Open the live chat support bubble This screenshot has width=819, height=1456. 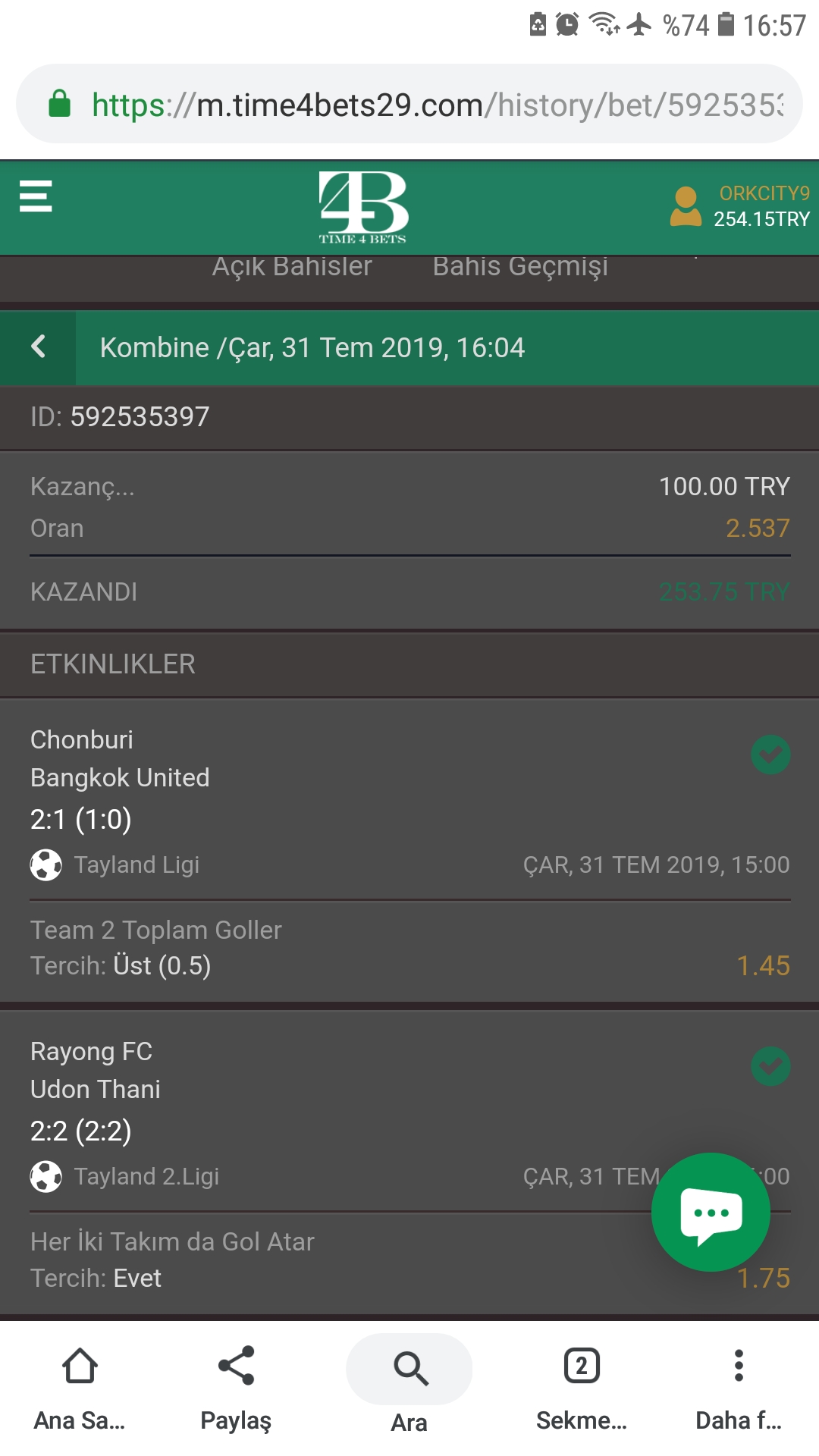[x=711, y=1212]
